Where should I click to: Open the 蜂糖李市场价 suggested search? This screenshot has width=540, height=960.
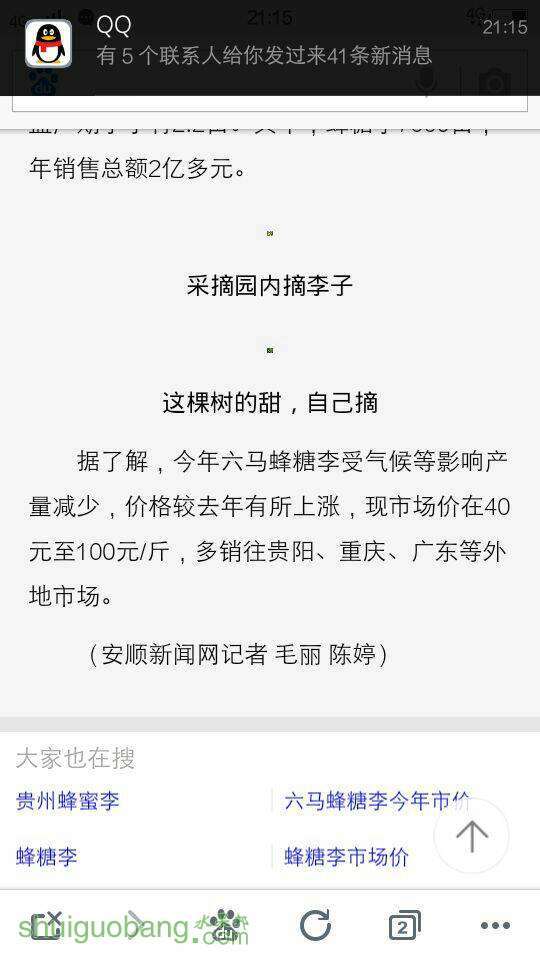(x=347, y=857)
